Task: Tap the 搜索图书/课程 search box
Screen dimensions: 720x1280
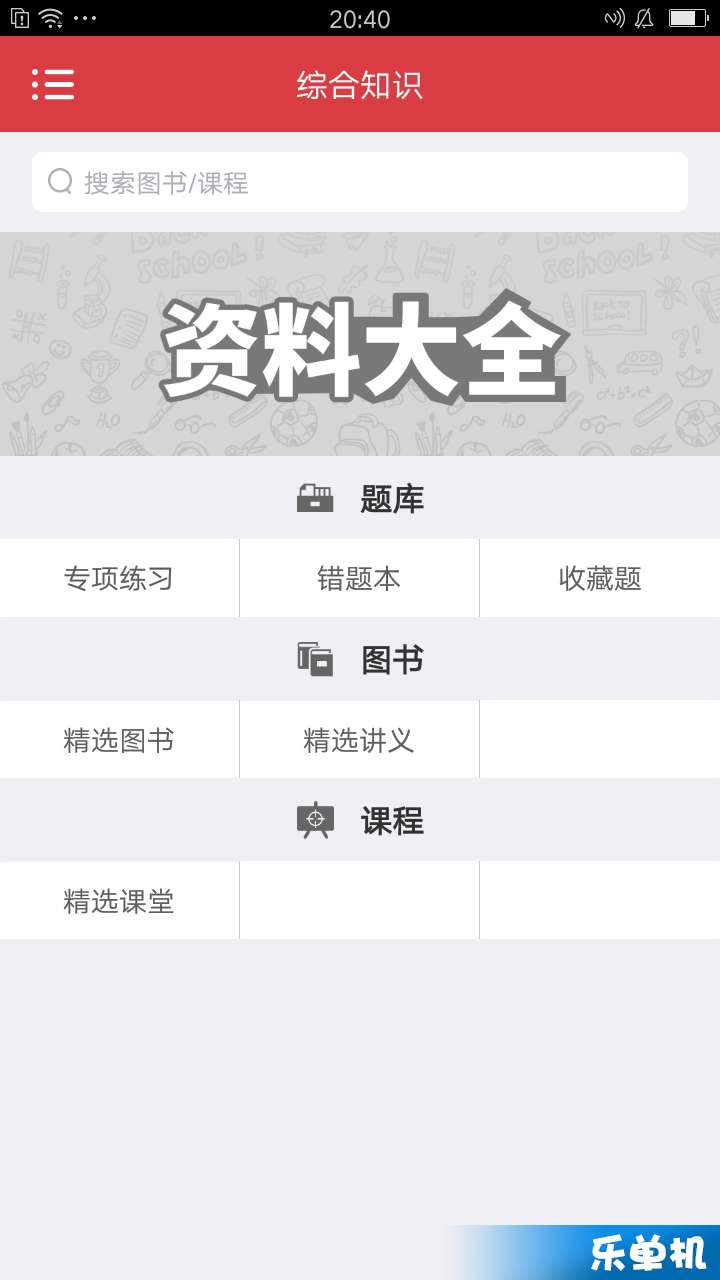Action: [360, 182]
